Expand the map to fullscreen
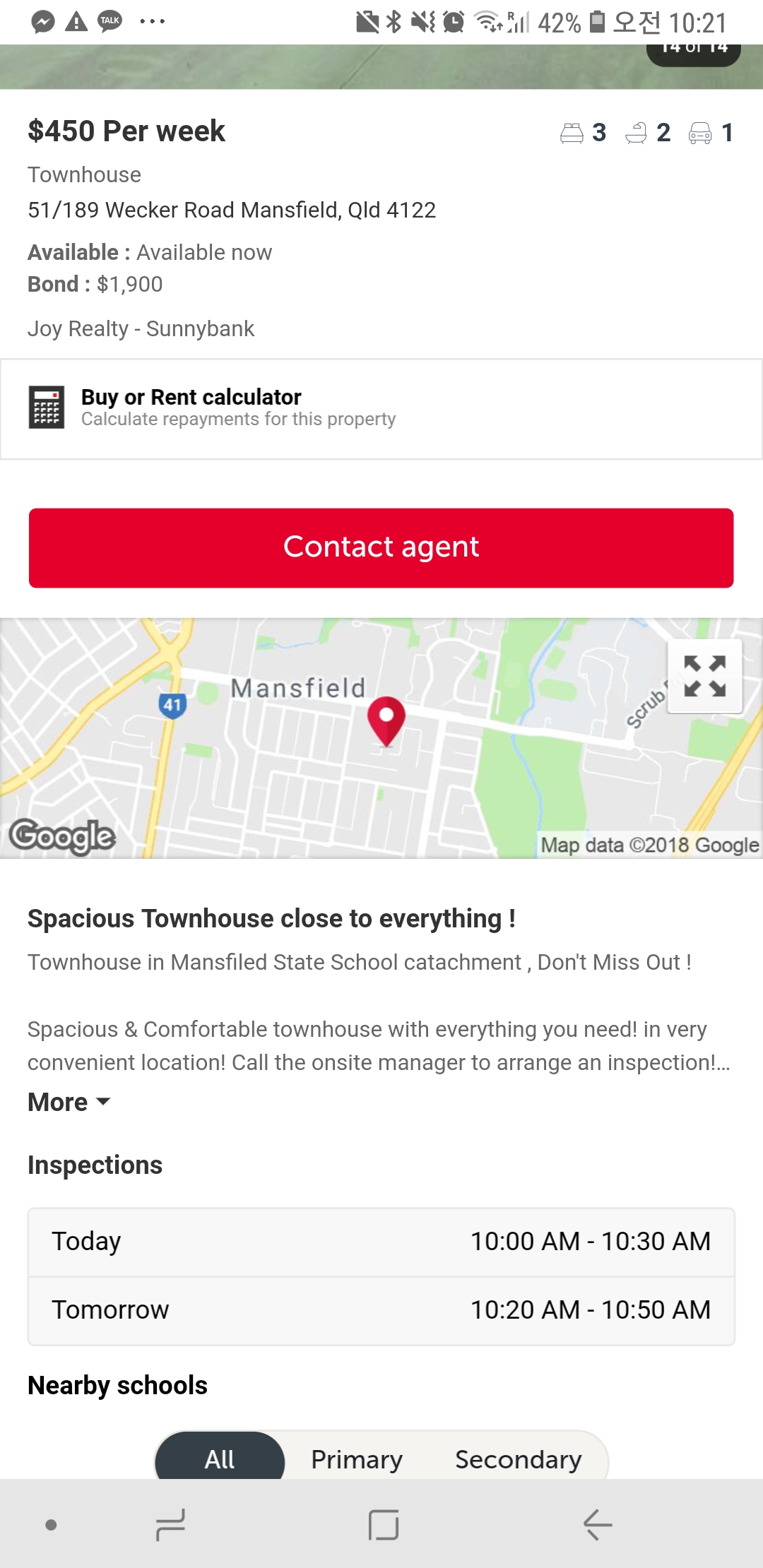Image resolution: width=763 pixels, height=1568 pixels. coord(704,676)
